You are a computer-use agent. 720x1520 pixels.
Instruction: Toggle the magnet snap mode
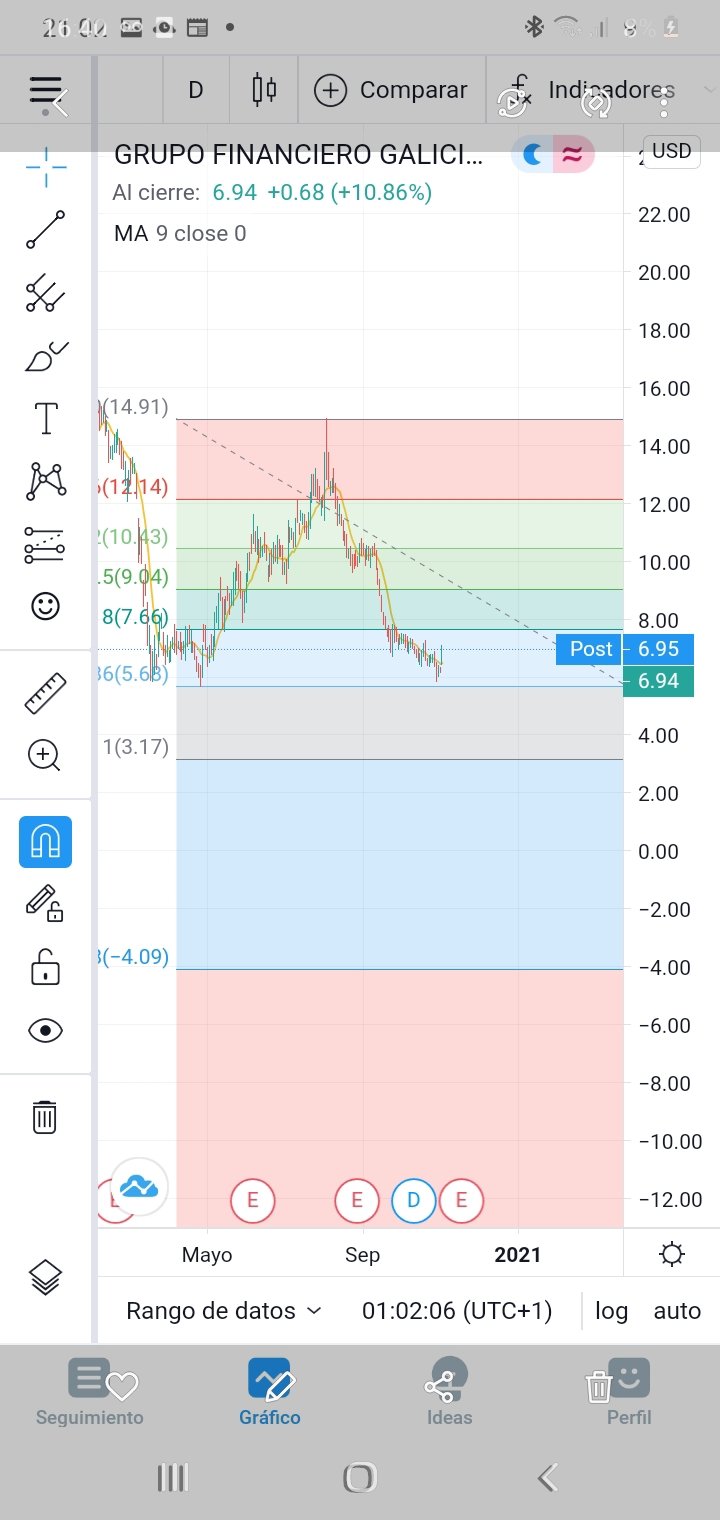click(45, 842)
